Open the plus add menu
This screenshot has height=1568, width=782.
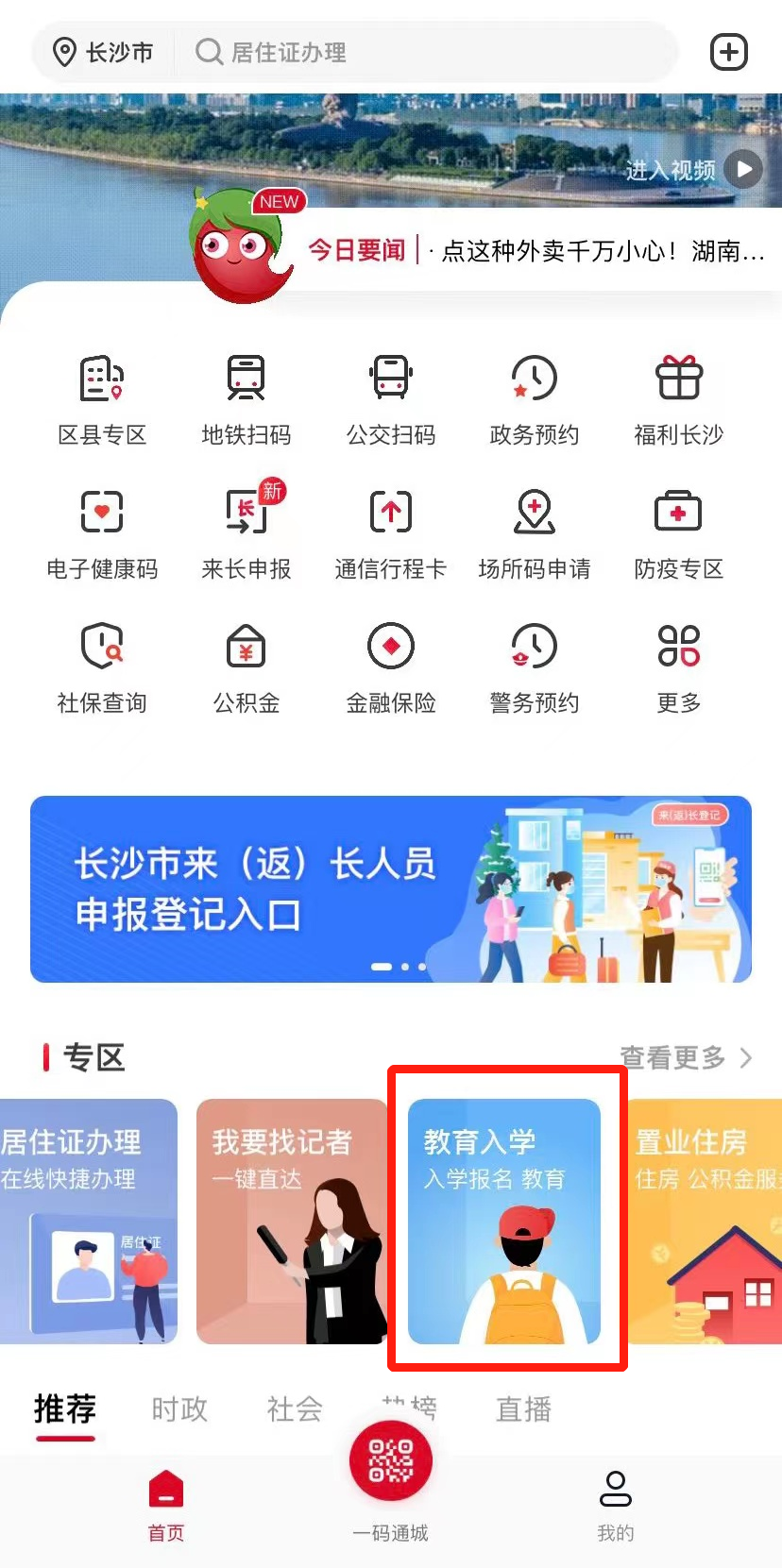point(728,52)
